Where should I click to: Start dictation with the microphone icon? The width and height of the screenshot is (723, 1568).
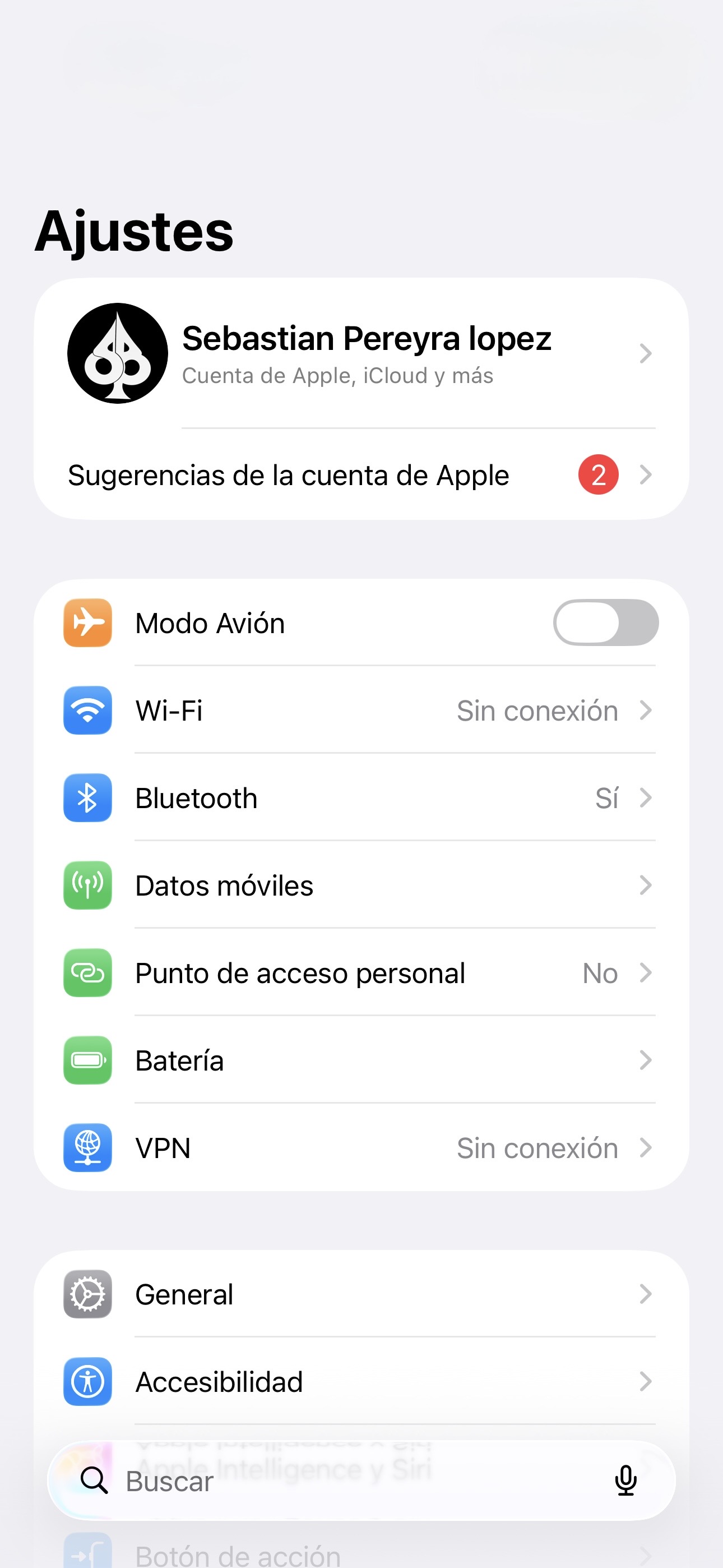pyautogui.click(x=625, y=1481)
